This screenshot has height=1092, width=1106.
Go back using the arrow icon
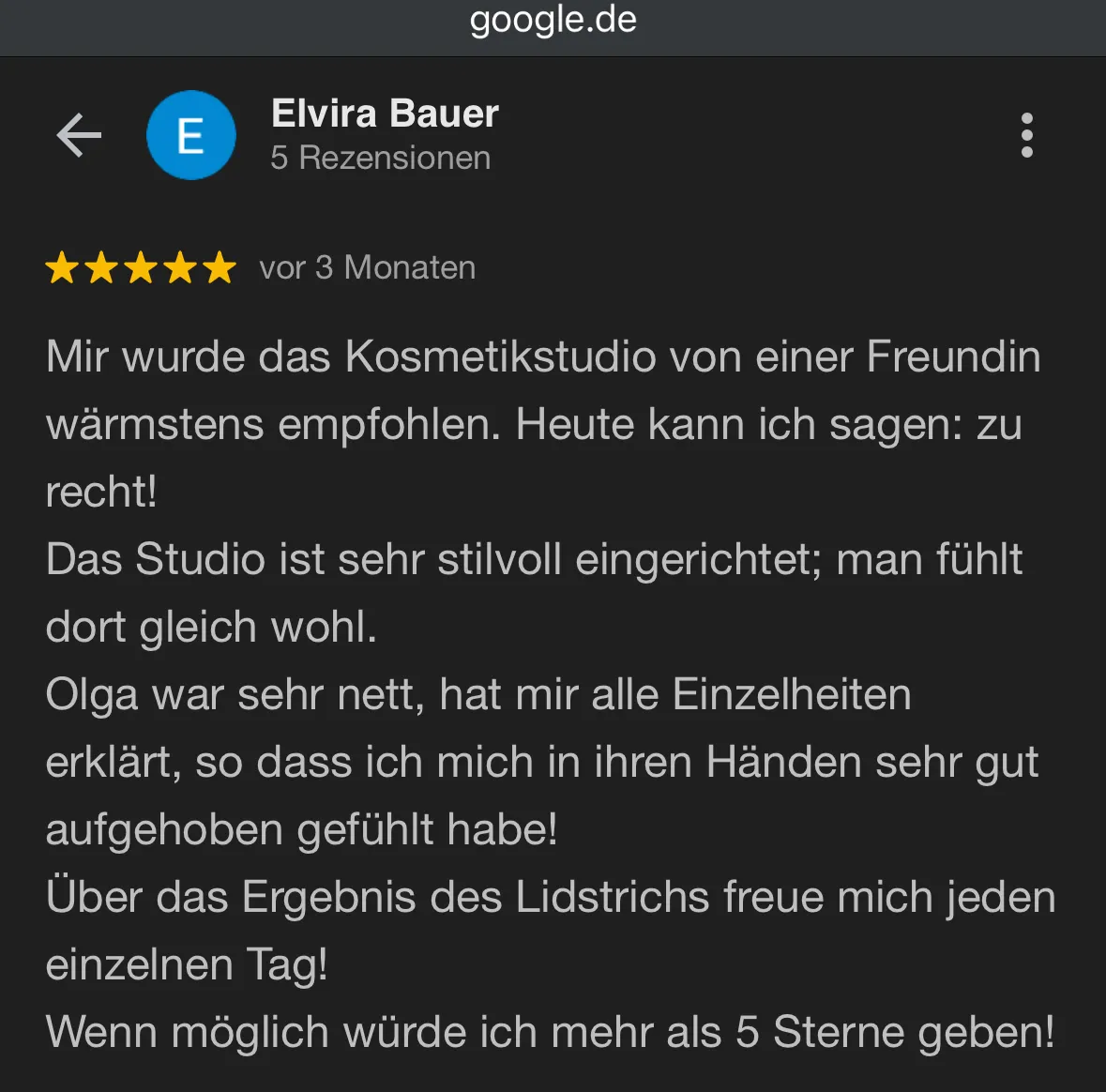tap(79, 136)
